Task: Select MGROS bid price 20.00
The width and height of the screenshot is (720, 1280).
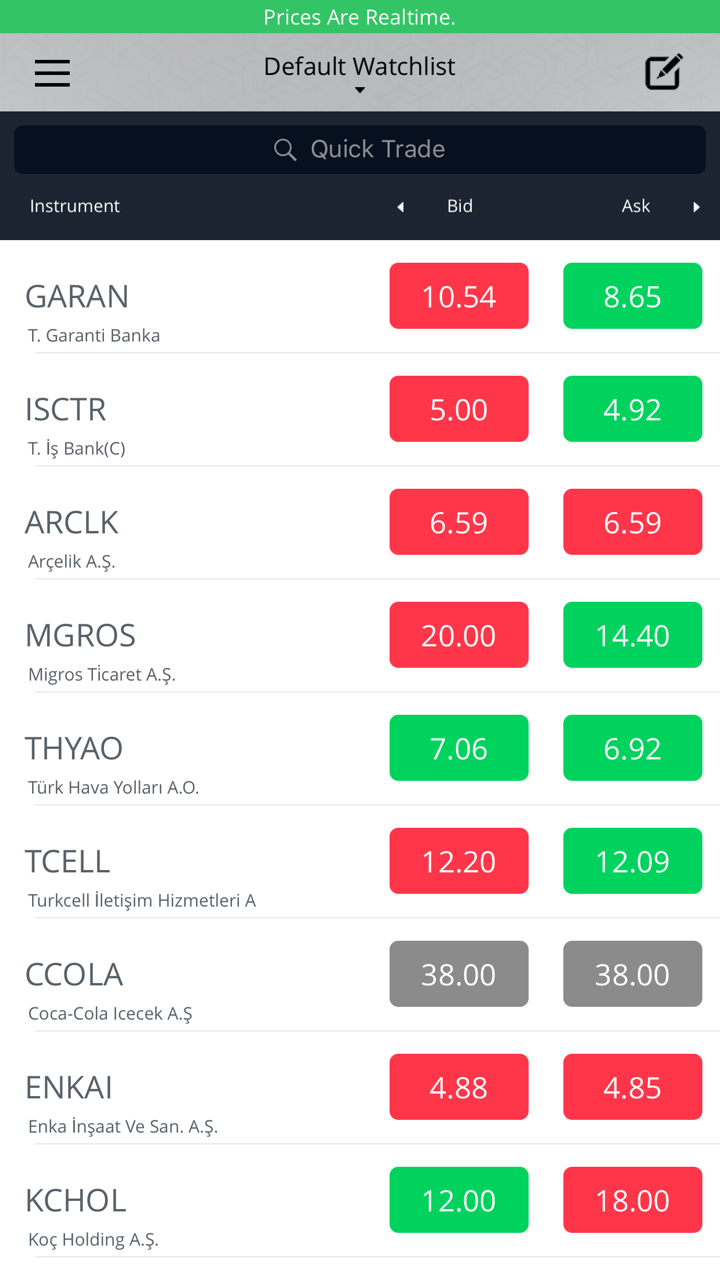Action: [459, 635]
